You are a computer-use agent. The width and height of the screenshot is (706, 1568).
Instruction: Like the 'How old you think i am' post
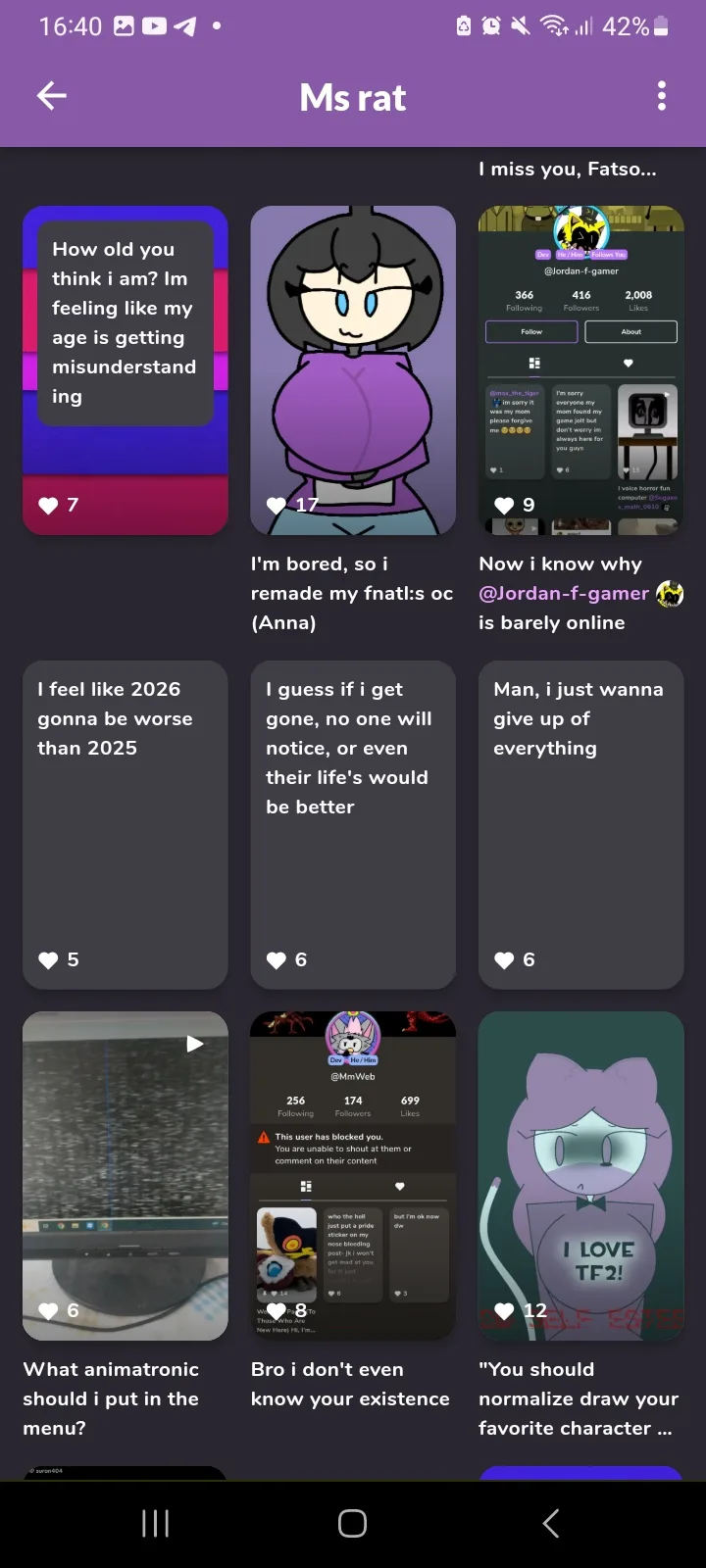(x=48, y=506)
